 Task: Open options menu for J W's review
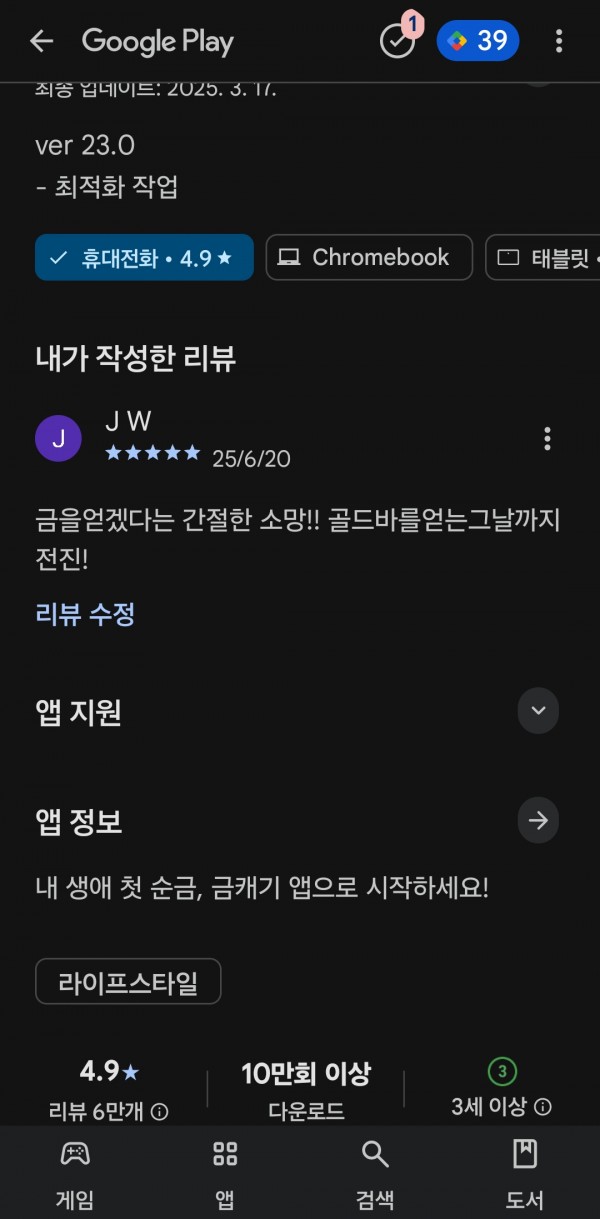pos(546,438)
